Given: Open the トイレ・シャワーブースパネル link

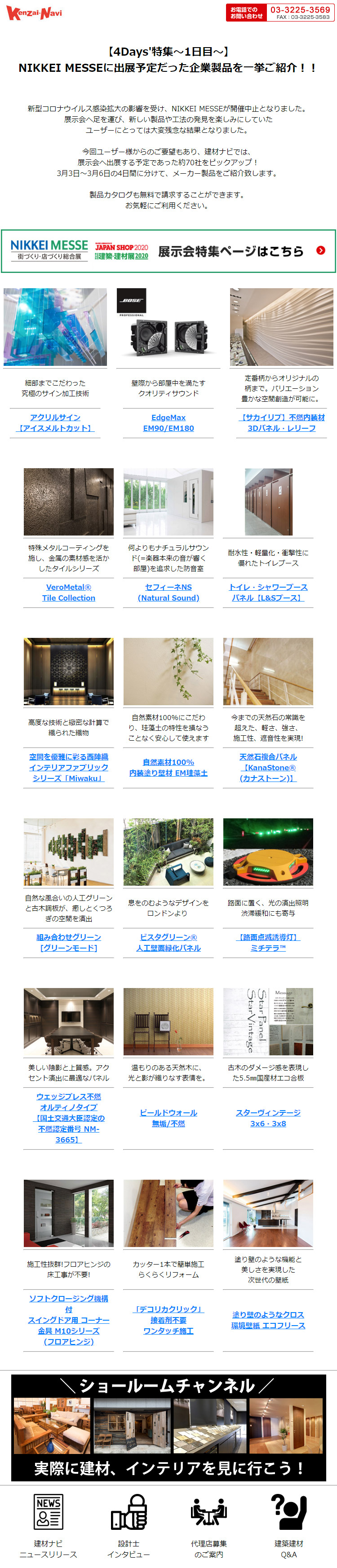Looking at the screenshot, I should 268,592.
